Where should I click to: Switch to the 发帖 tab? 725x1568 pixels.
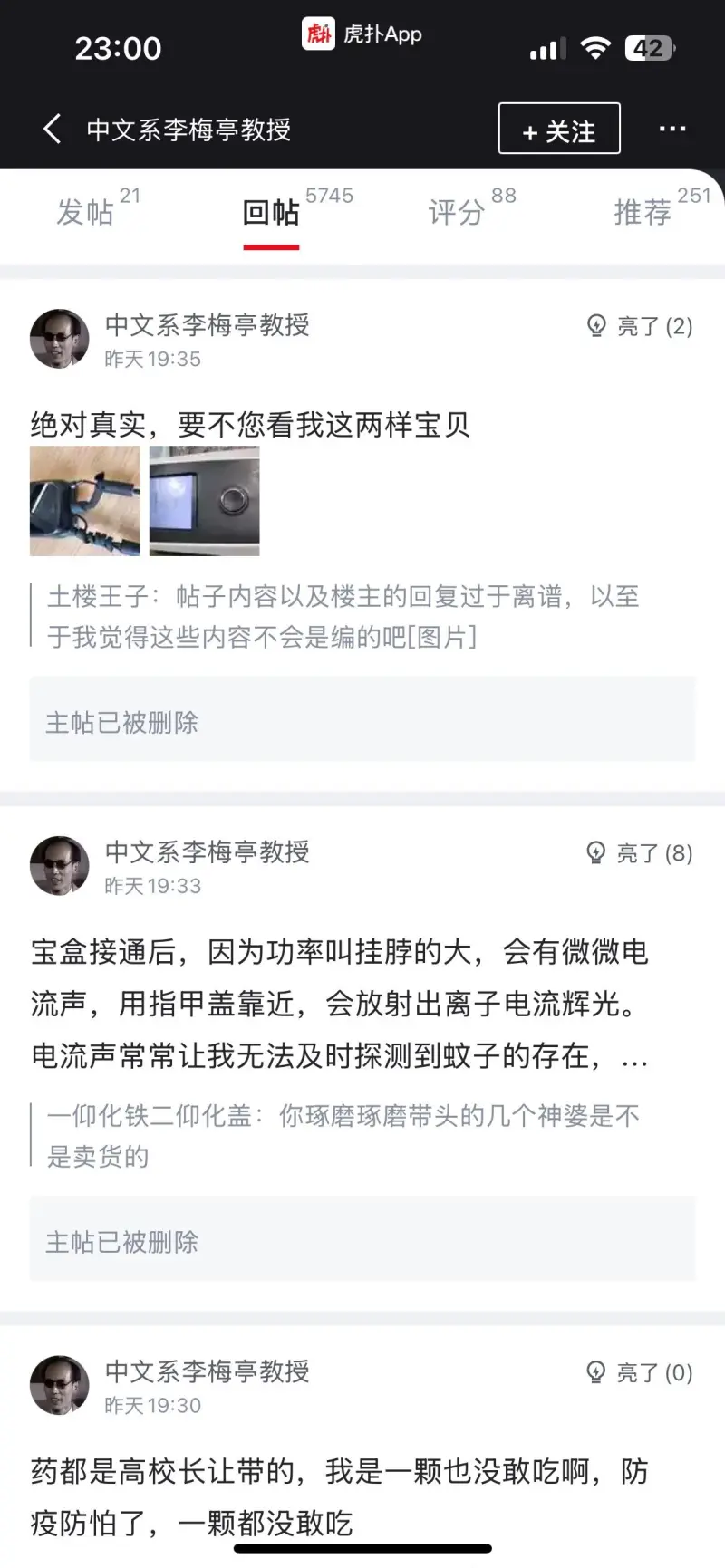[87, 212]
